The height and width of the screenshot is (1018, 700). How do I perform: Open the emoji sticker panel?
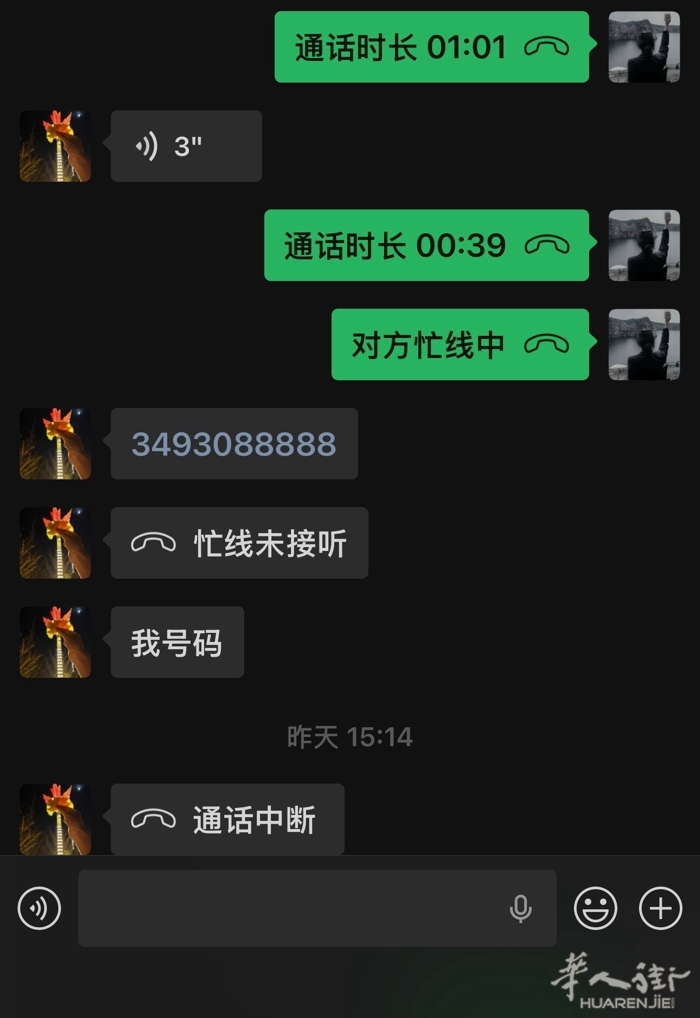pos(595,908)
